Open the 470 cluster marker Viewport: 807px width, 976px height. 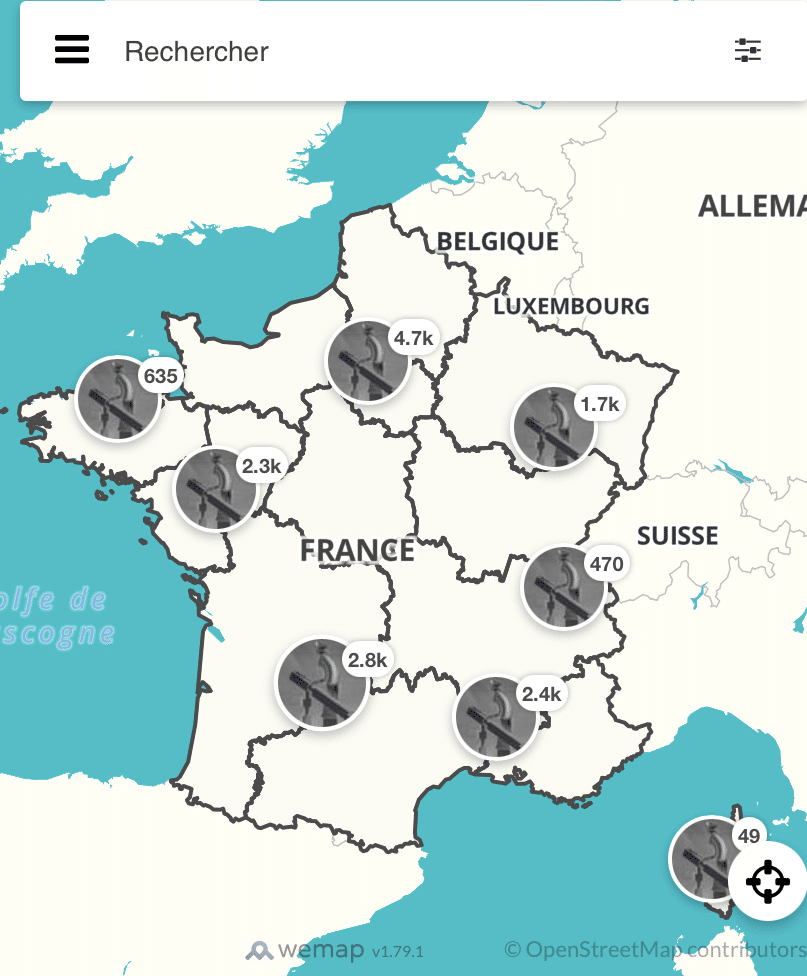[x=565, y=587]
